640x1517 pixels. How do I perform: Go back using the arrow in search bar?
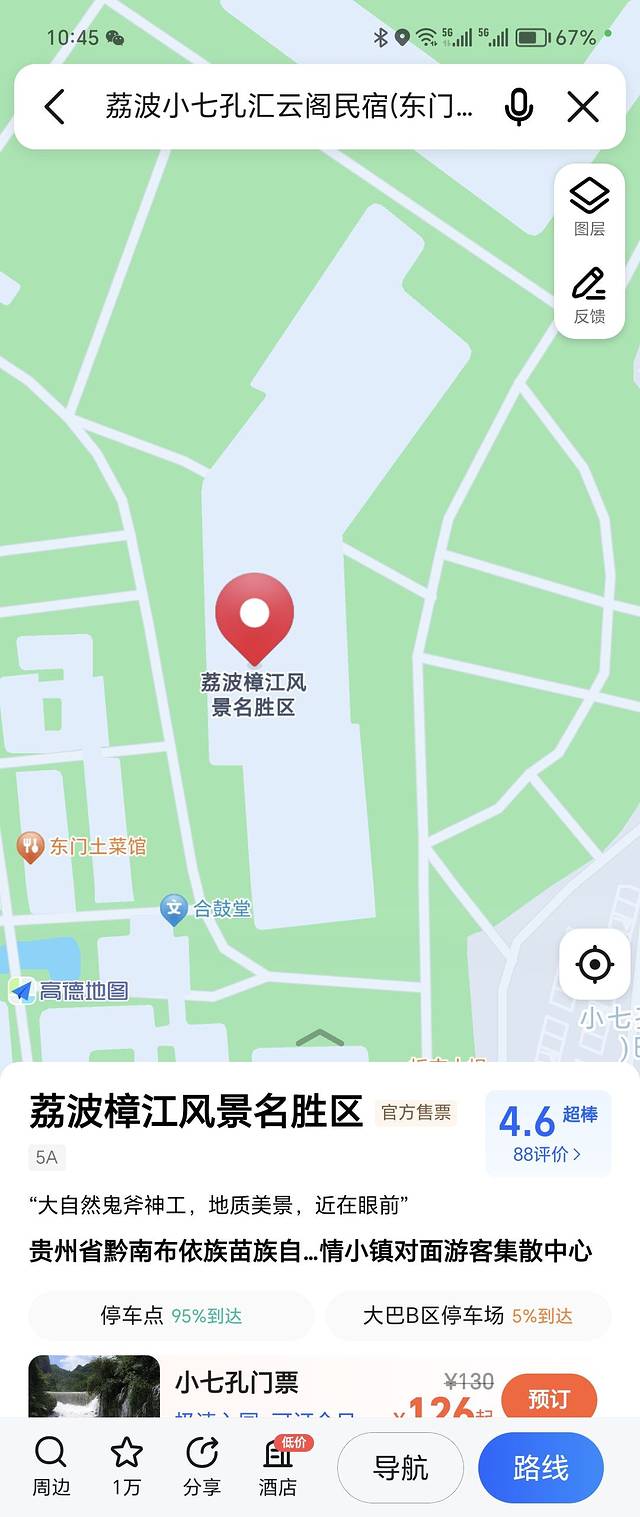pos(55,107)
